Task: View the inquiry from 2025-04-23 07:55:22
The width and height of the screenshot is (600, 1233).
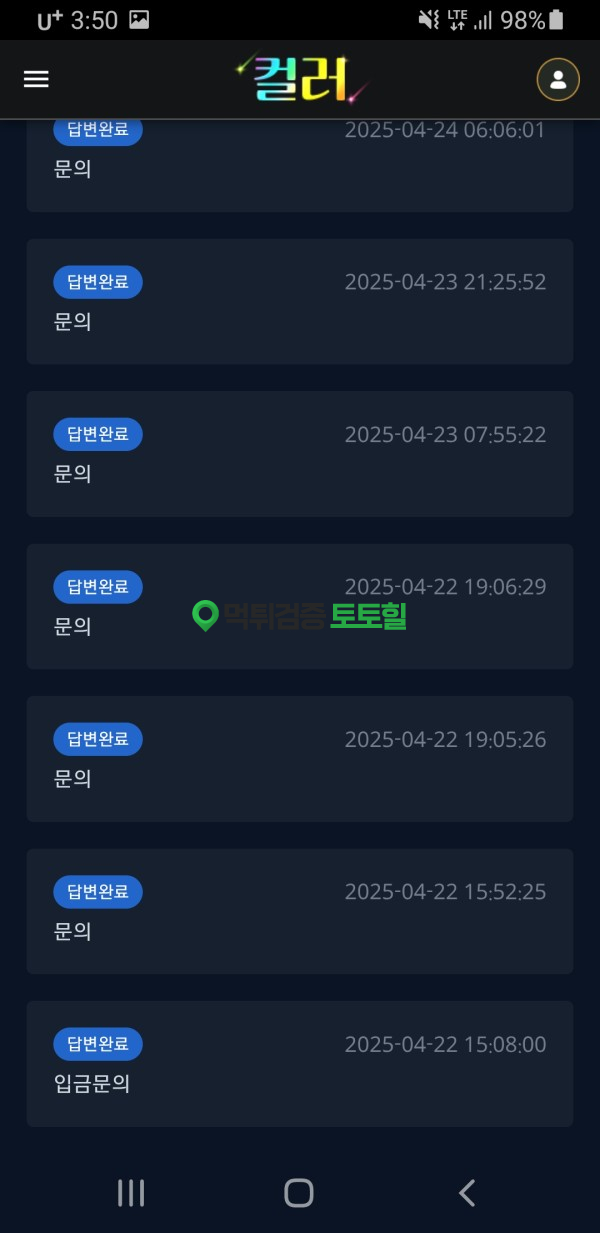Action: tap(300, 453)
